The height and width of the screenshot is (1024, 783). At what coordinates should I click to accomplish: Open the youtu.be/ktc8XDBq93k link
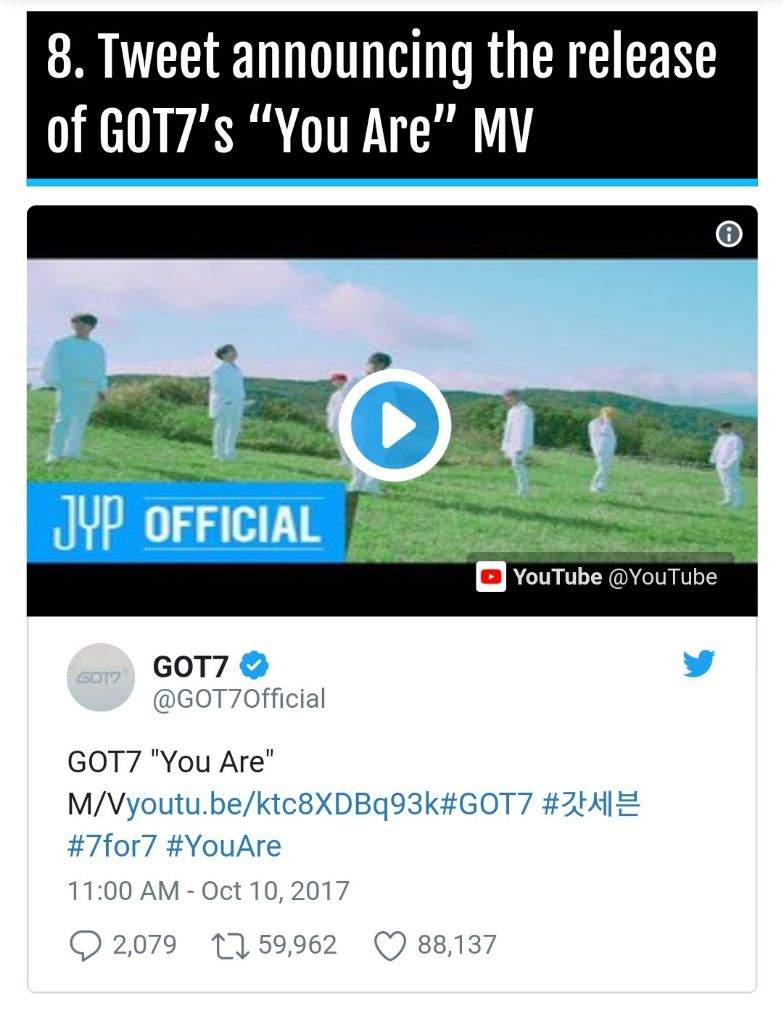283,803
